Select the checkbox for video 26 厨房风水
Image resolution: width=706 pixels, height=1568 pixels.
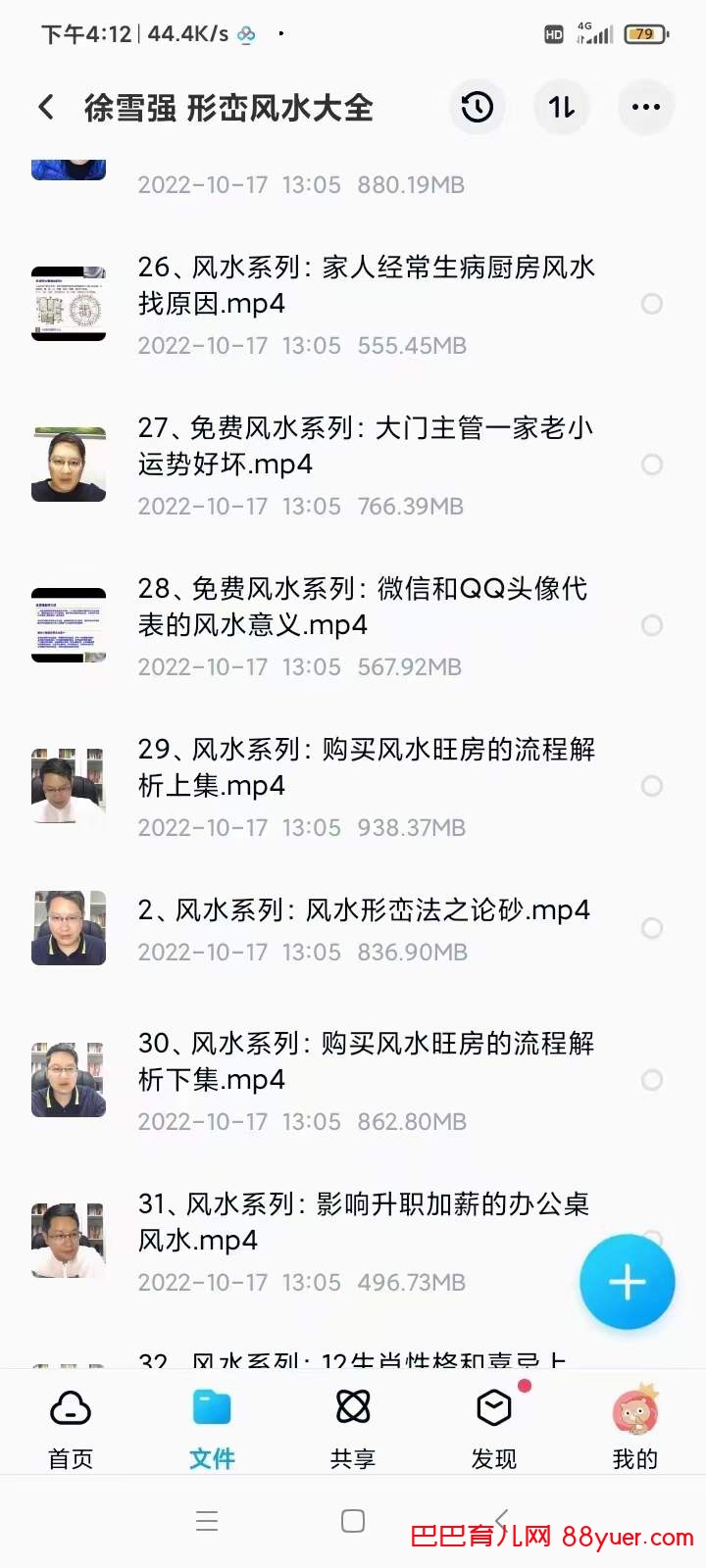652,304
